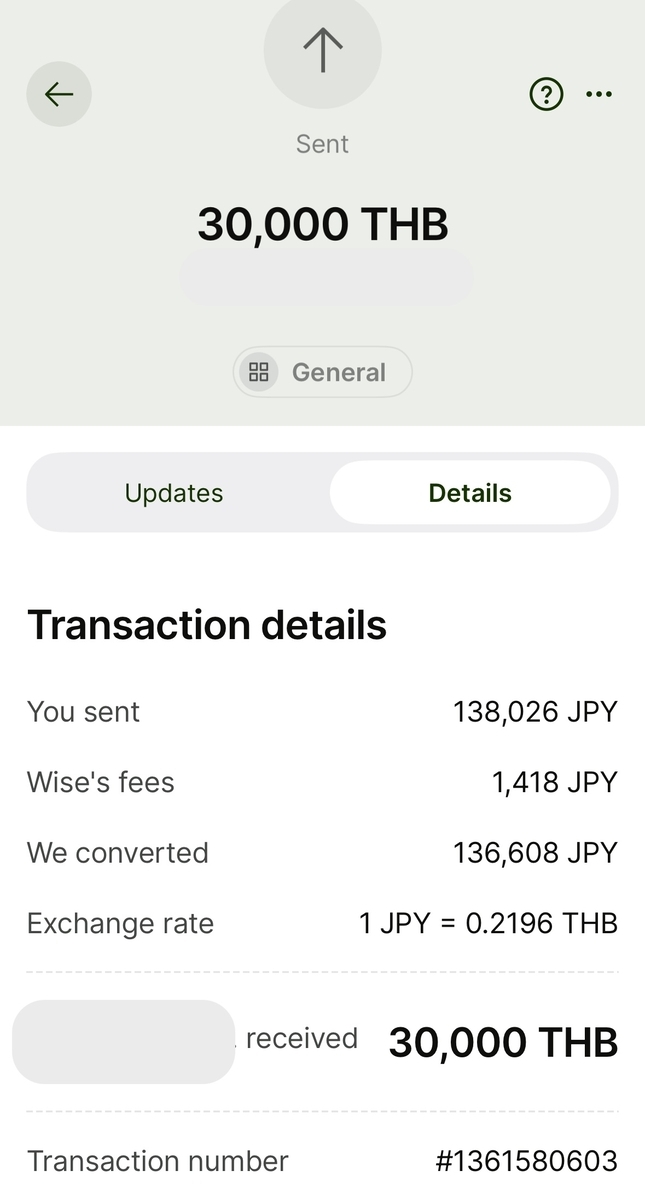This screenshot has height=1200, width=645.
Task: Go back using the arrow button
Action: click(59, 94)
